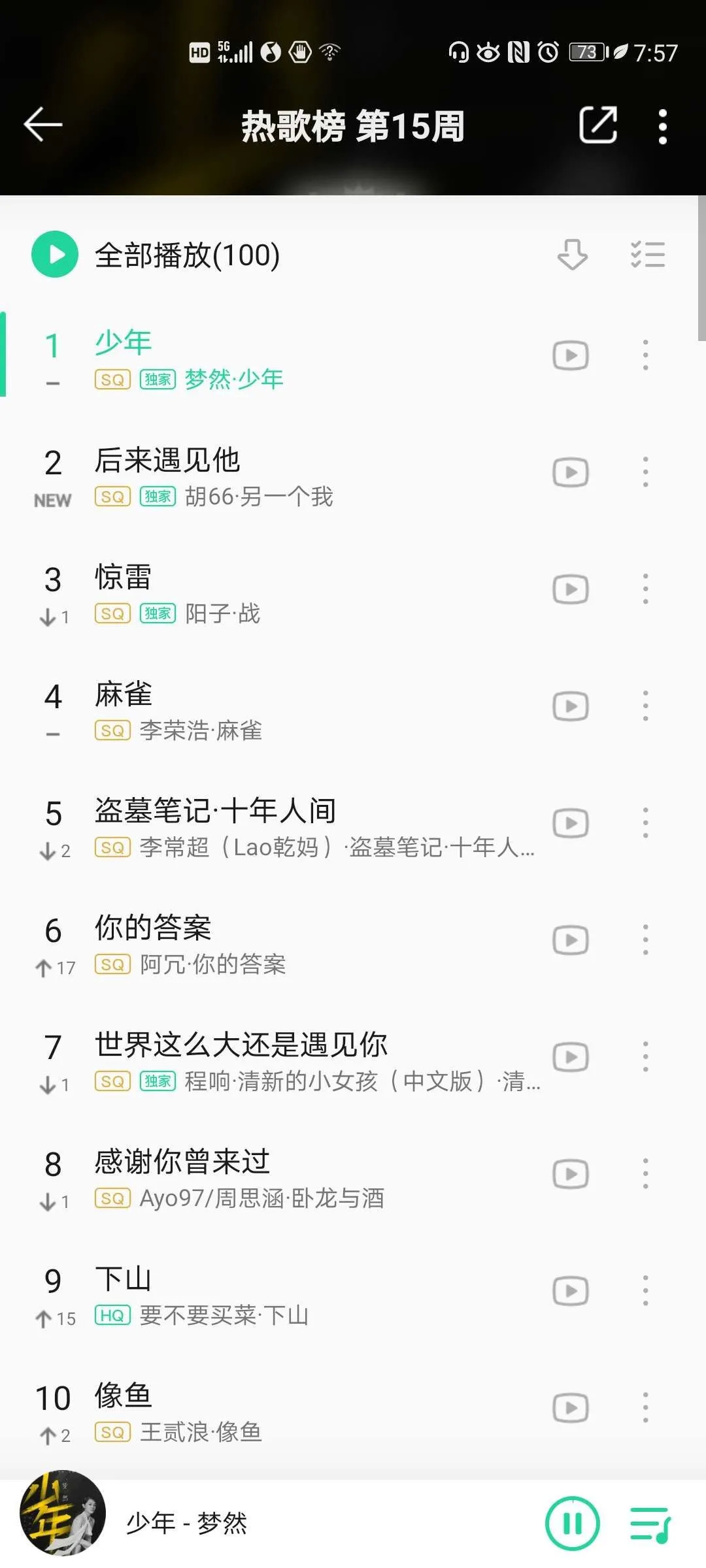Watch the MV for 少年
Viewport: 706px width, 1568px height.
point(571,355)
